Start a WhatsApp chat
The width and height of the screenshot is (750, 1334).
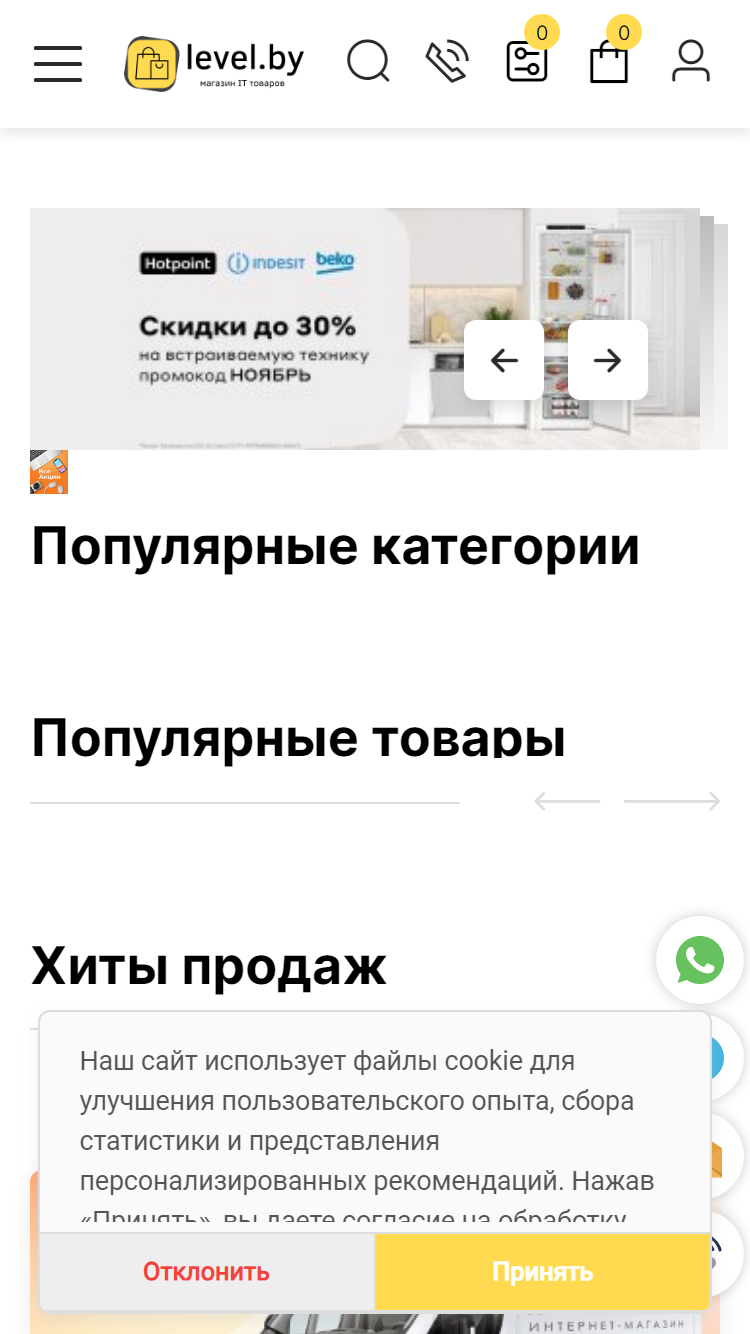click(x=700, y=961)
